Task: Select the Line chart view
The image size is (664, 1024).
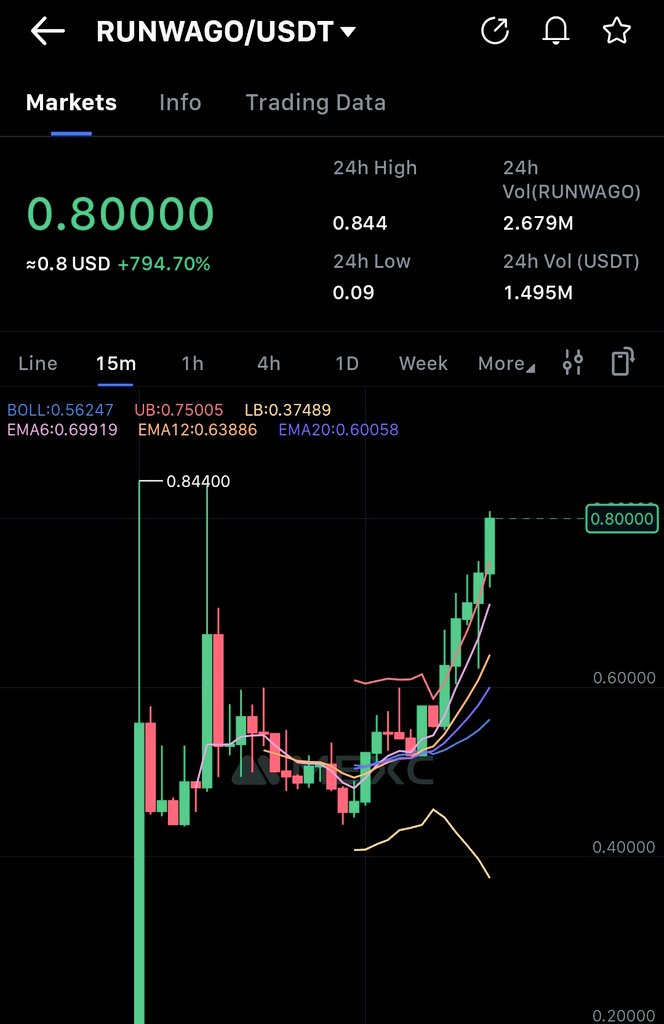Action: coord(38,363)
